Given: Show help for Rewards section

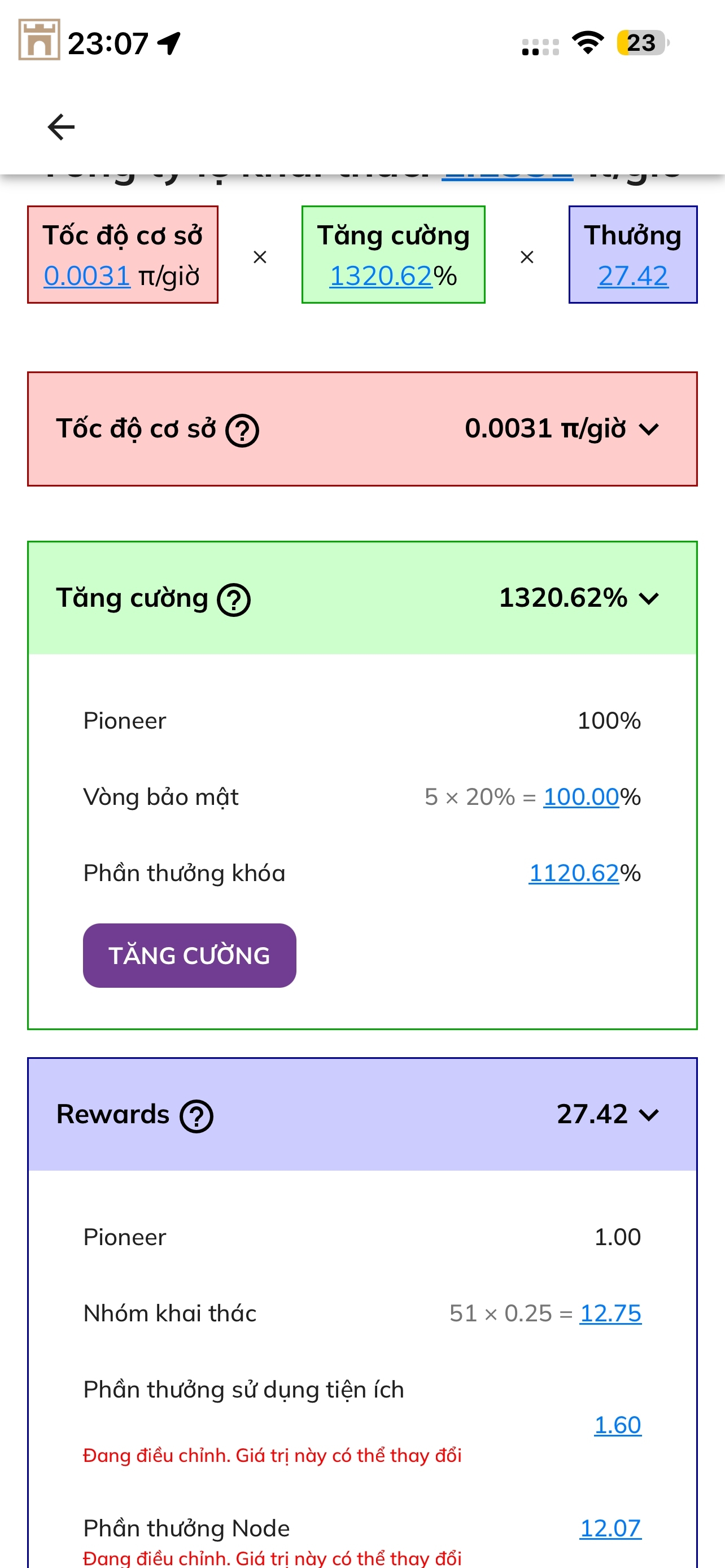Looking at the screenshot, I should tap(196, 1116).
